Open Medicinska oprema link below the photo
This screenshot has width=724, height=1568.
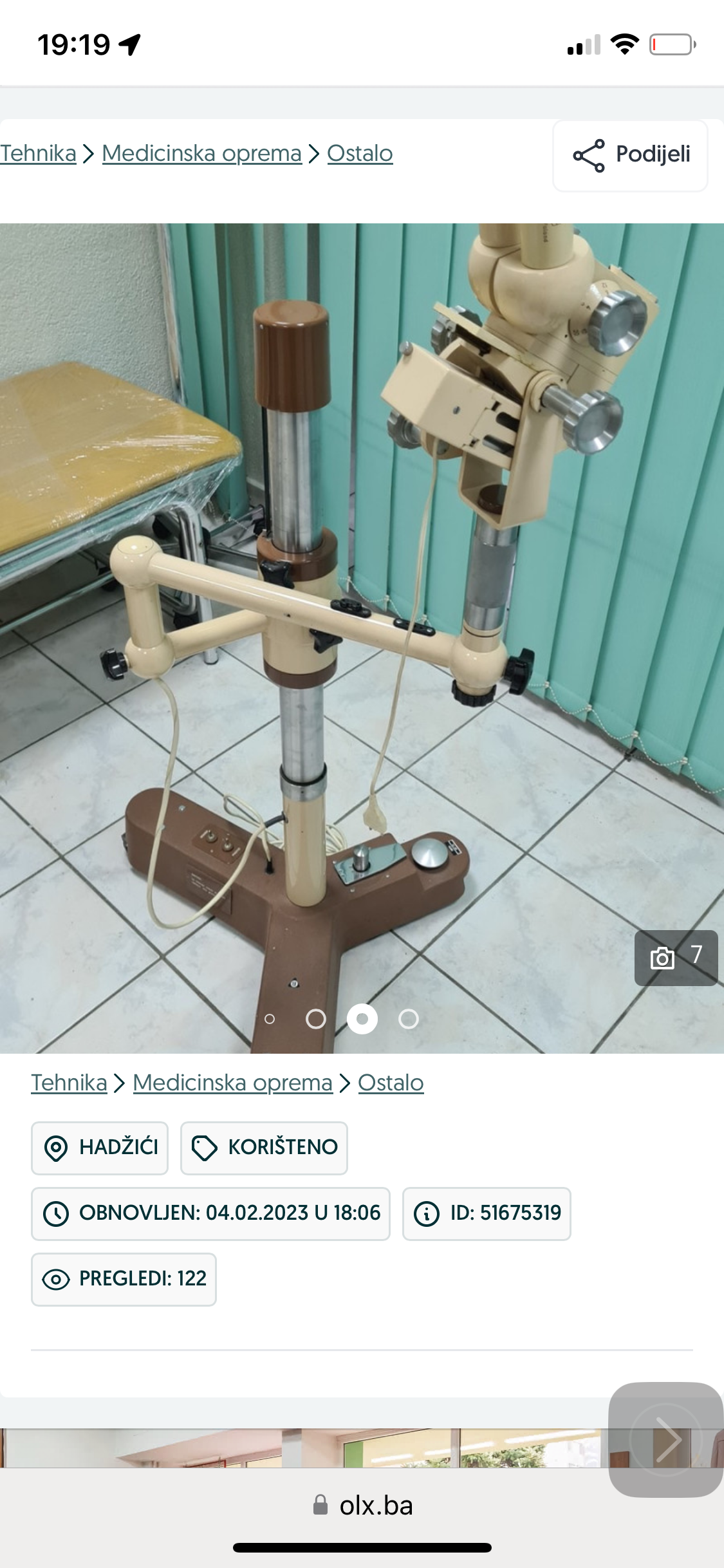pos(232,1083)
